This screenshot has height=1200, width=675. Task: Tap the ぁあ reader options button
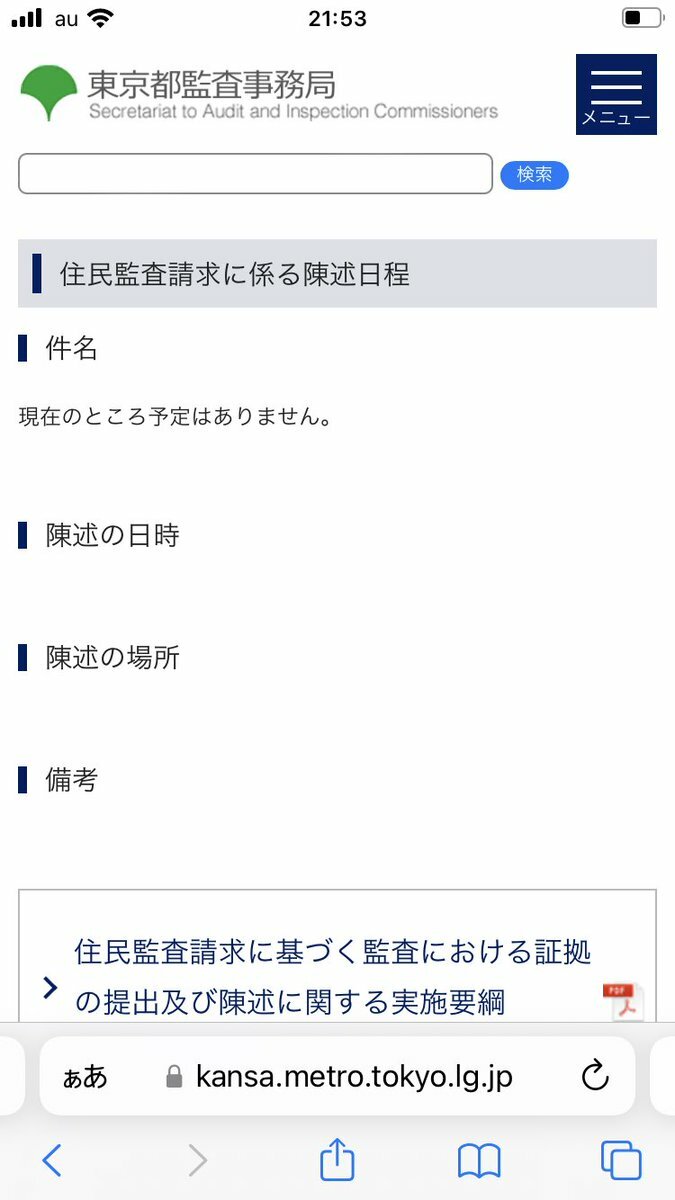coord(85,1077)
